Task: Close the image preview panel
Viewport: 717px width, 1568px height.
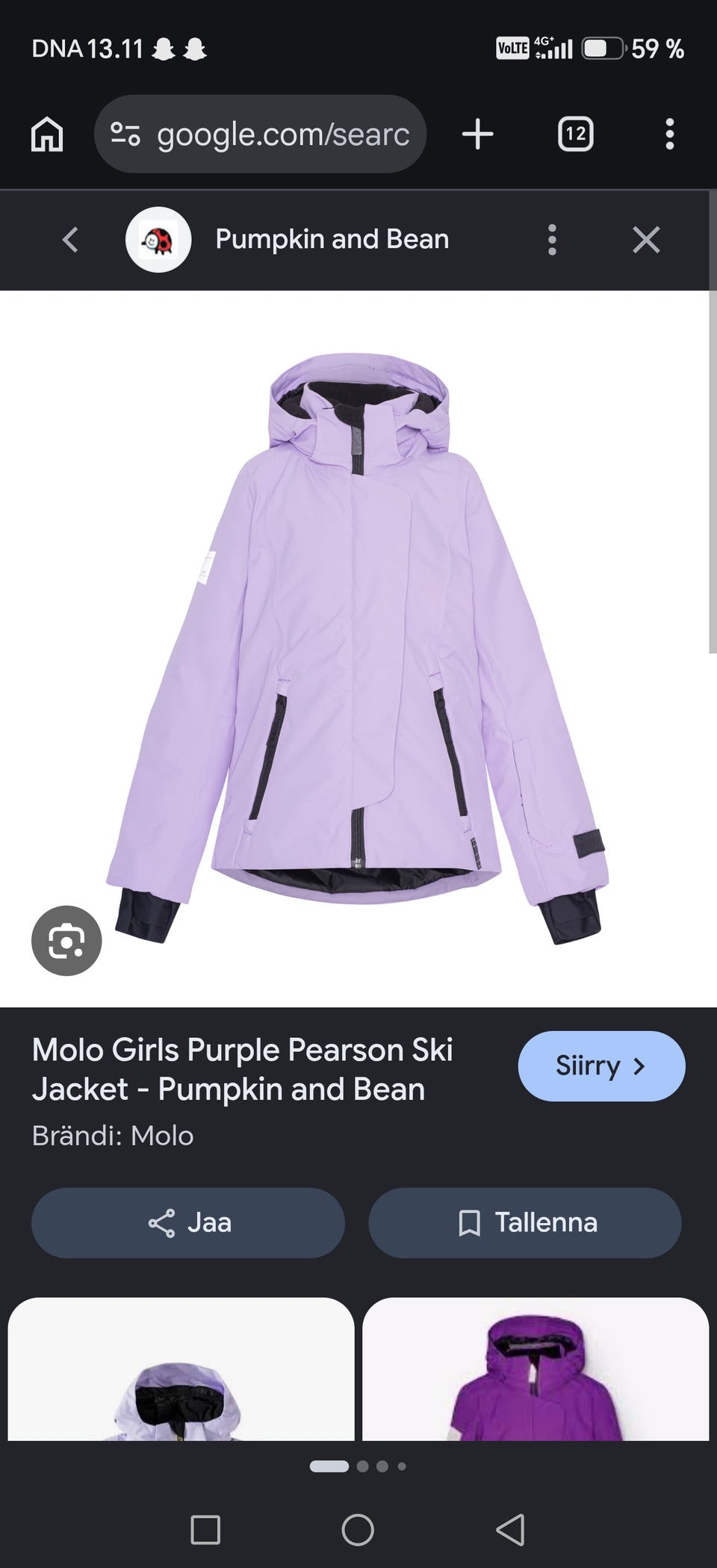Action: 646,240
